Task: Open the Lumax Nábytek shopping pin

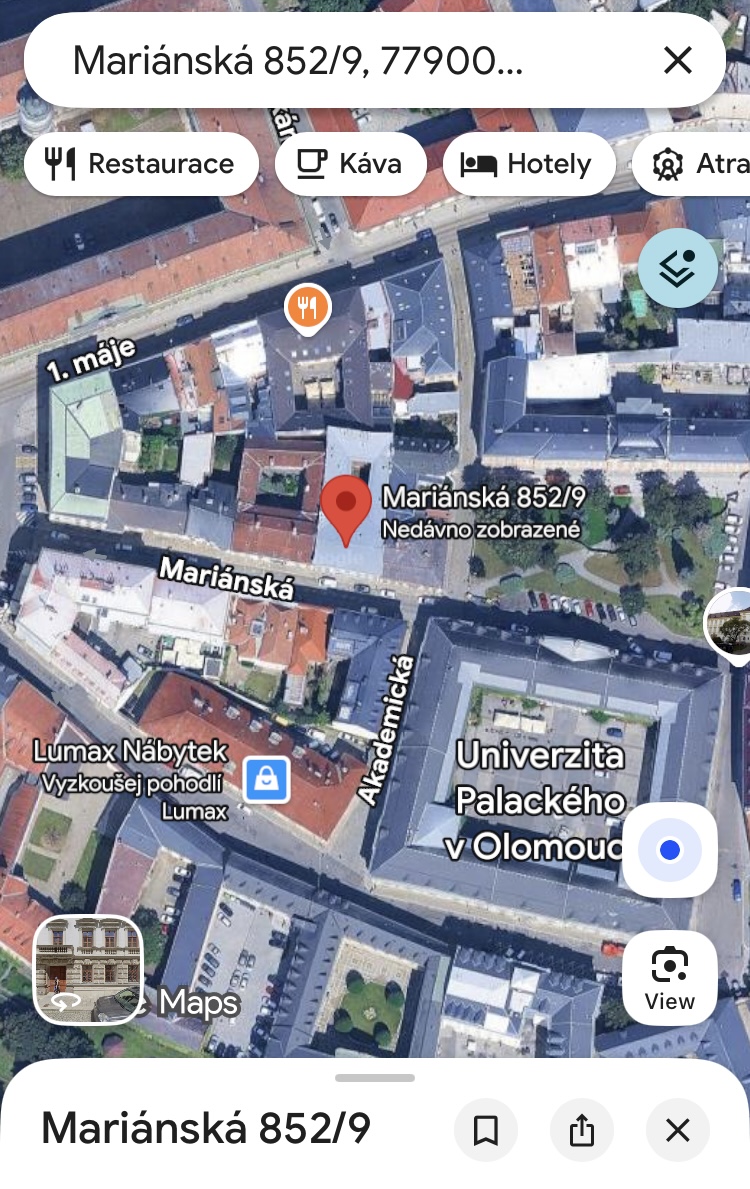Action: click(x=266, y=779)
